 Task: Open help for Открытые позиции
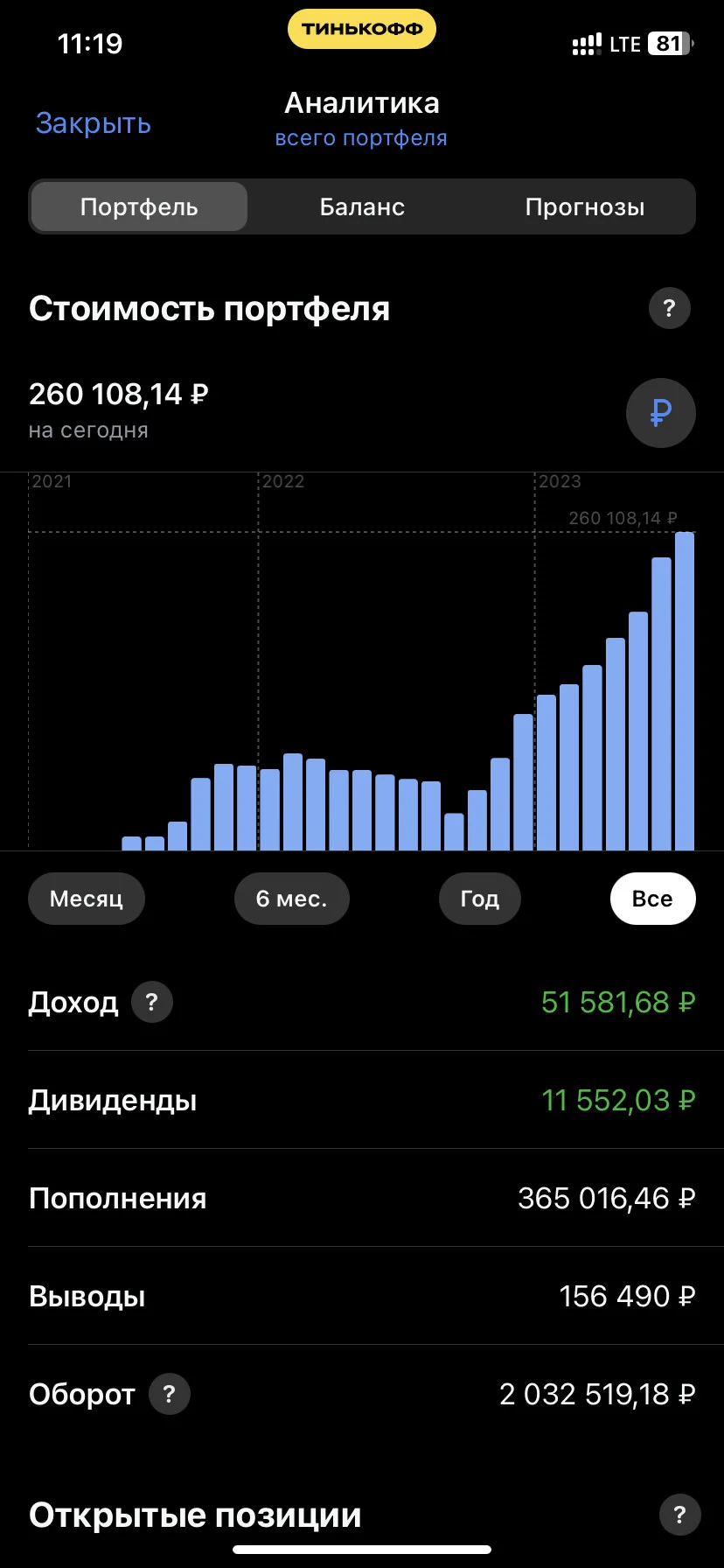point(680,1515)
